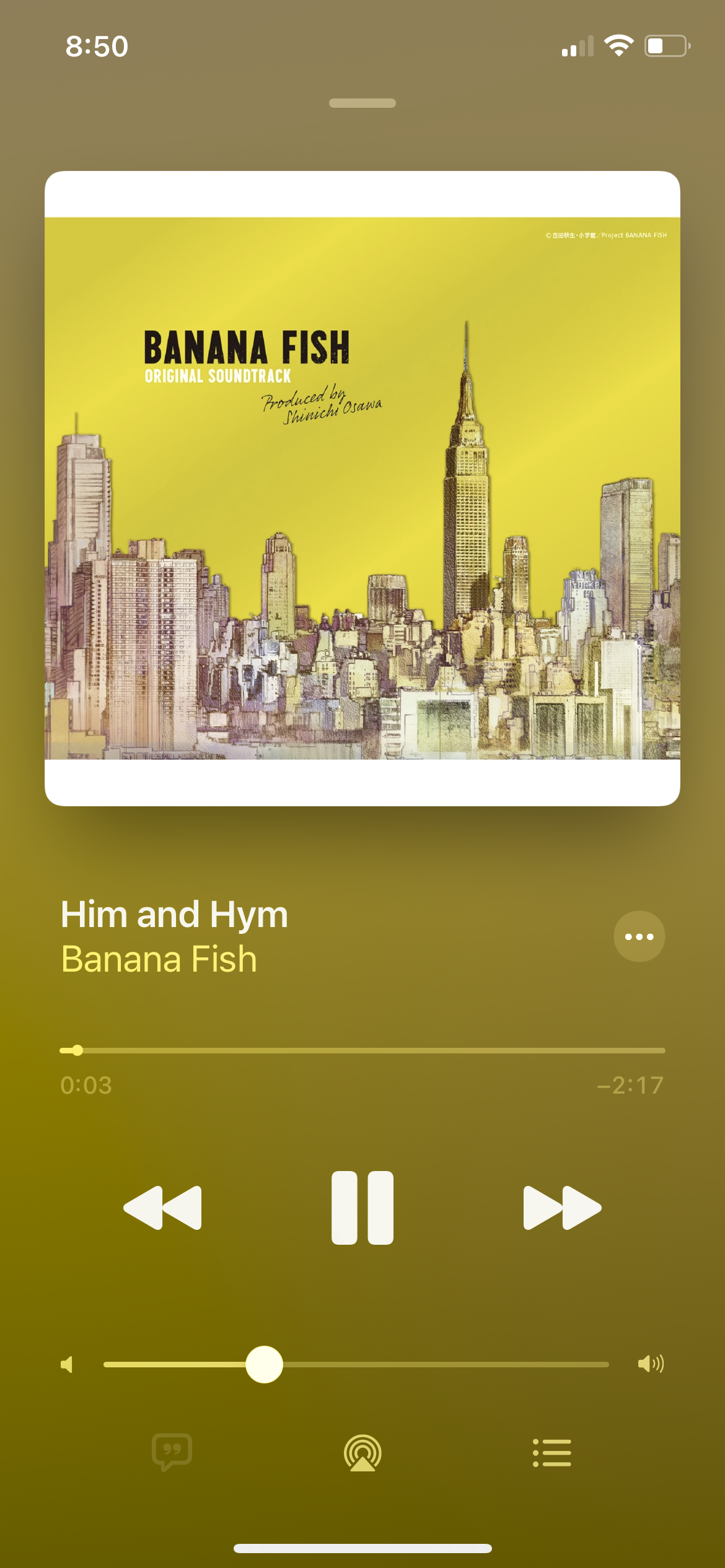
Task: Skip to the next track
Action: 562,1208
